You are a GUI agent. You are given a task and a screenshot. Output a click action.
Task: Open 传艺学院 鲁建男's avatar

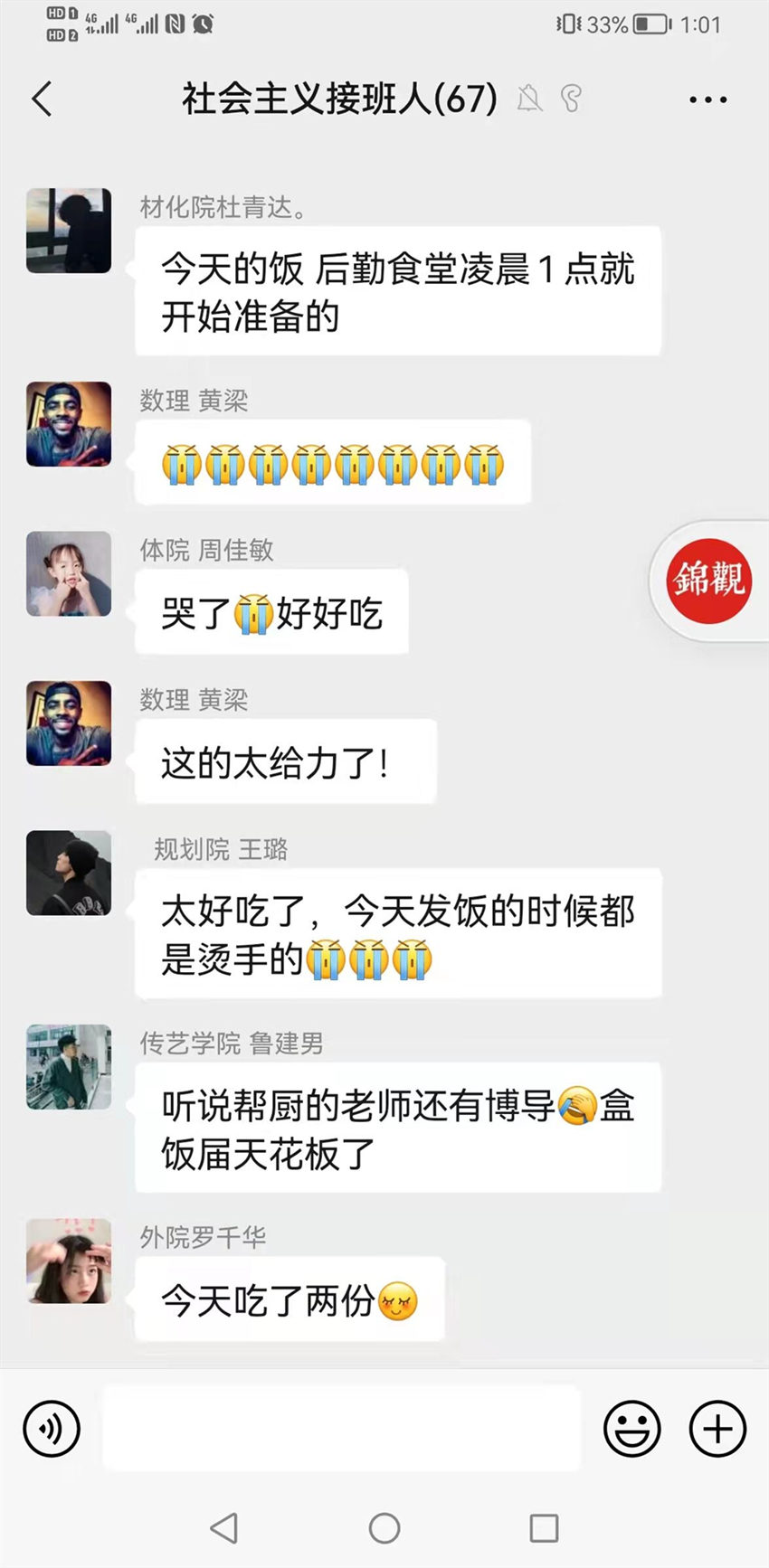pos(69,1067)
